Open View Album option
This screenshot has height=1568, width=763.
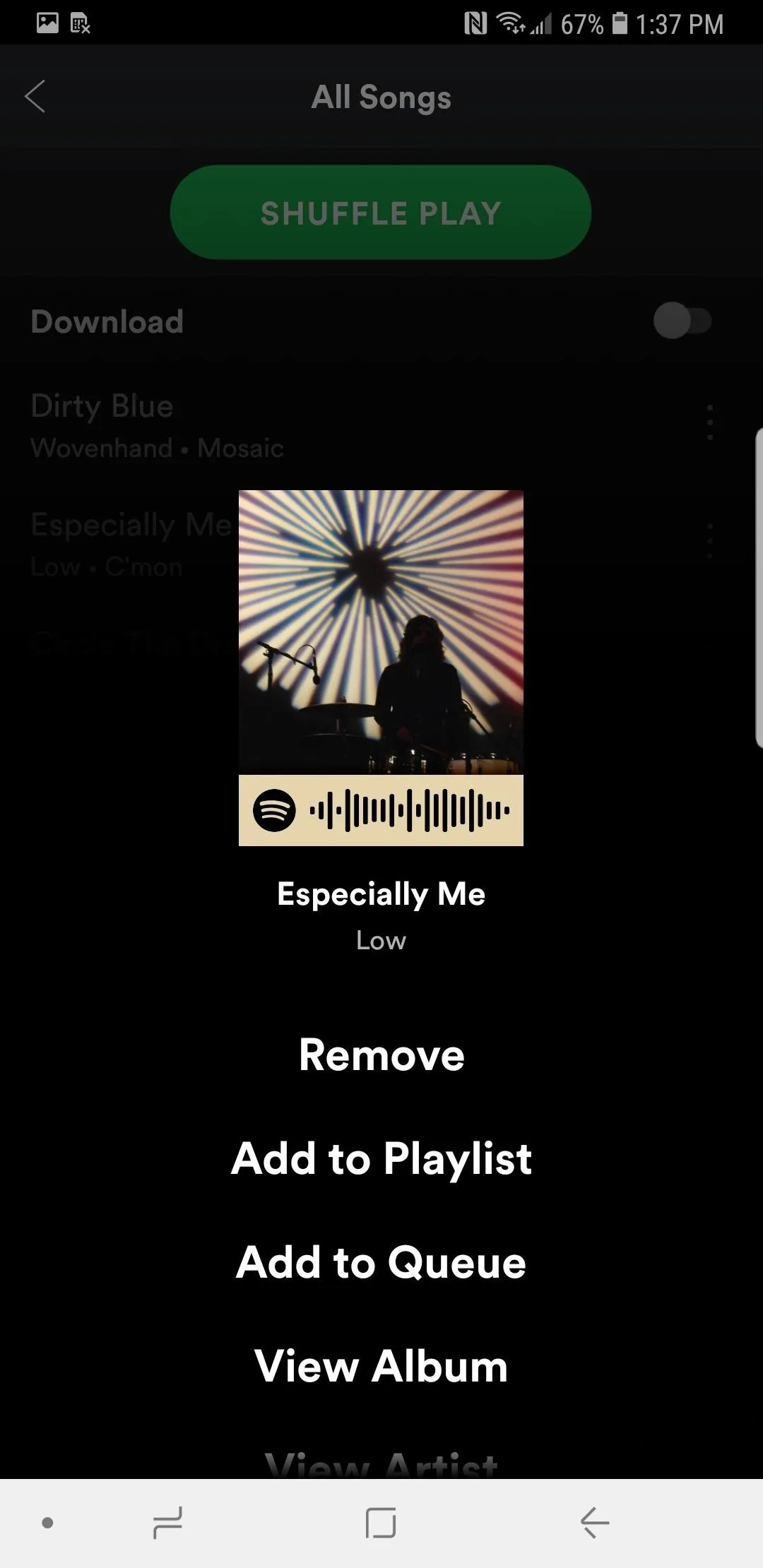click(x=381, y=1365)
